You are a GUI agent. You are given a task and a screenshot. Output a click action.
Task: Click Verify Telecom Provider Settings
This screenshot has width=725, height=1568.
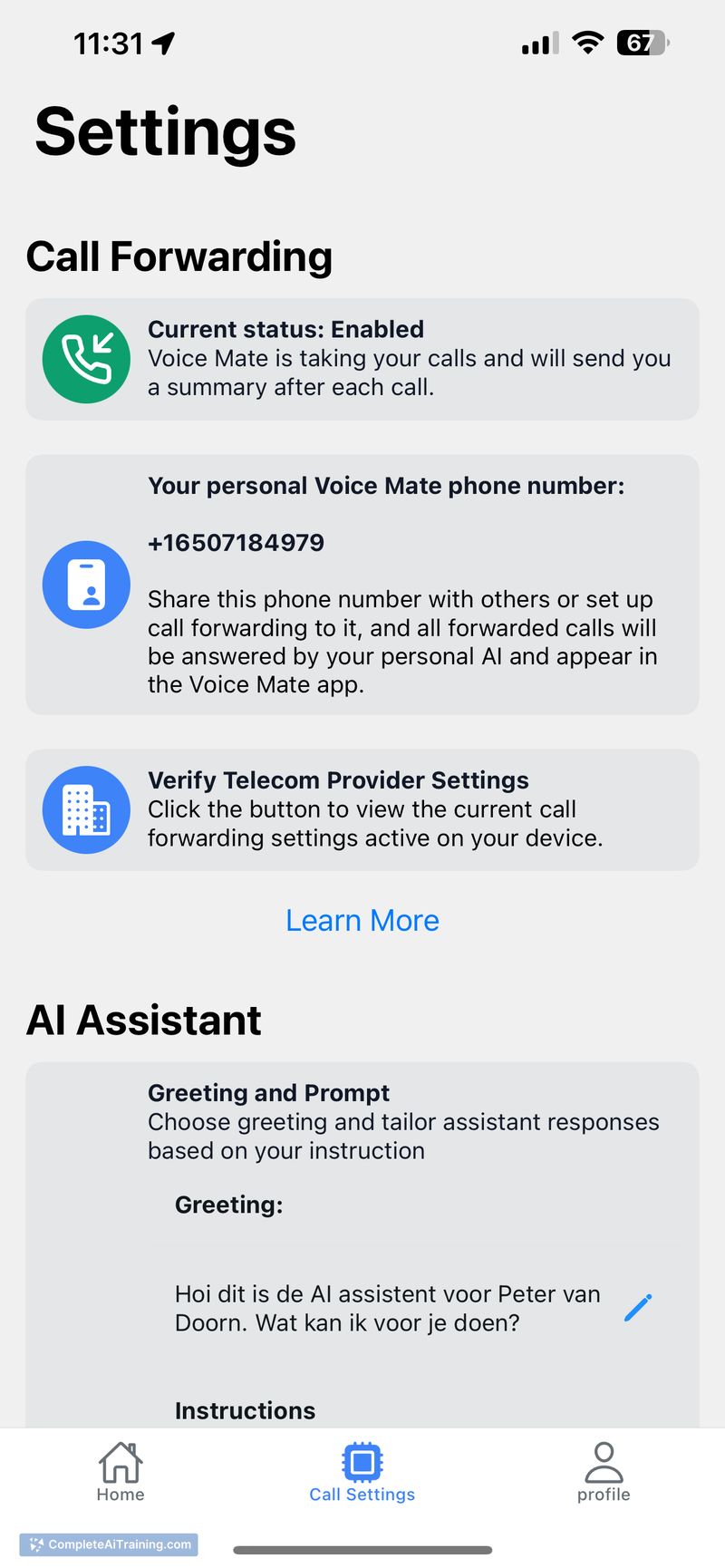(338, 779)
